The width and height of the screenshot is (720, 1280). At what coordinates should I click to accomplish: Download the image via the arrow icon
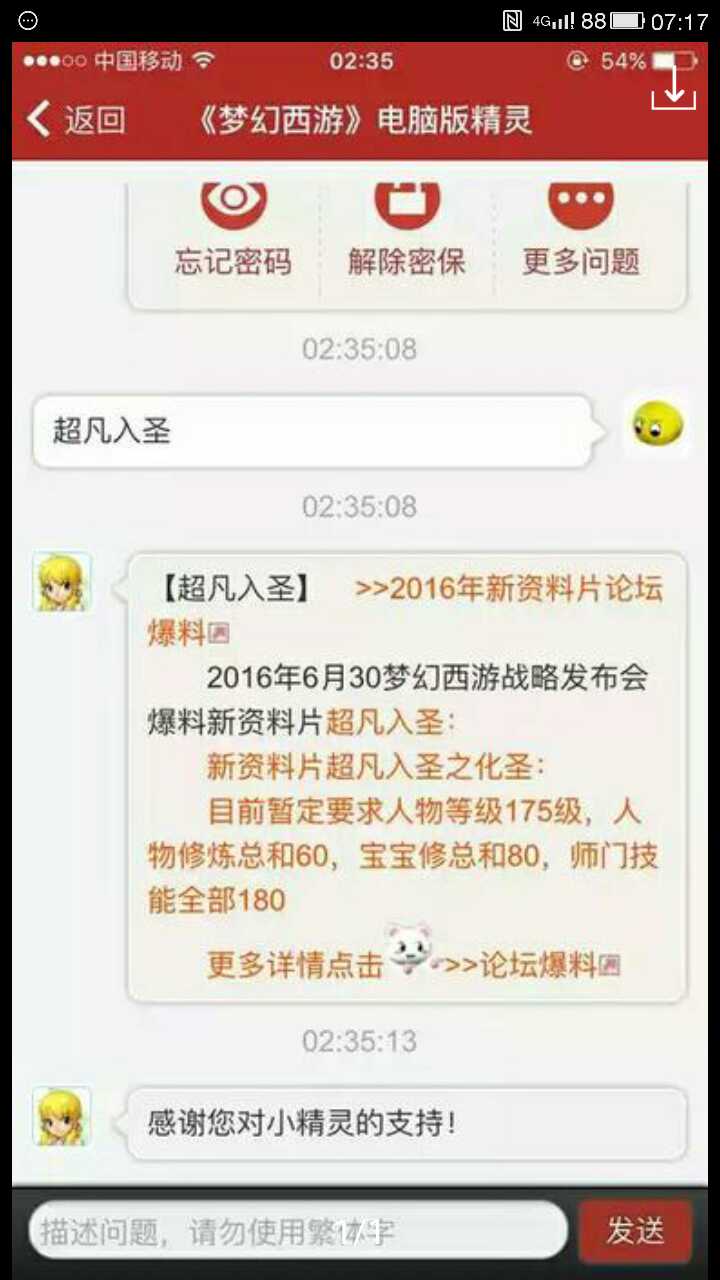coord(673,86)
